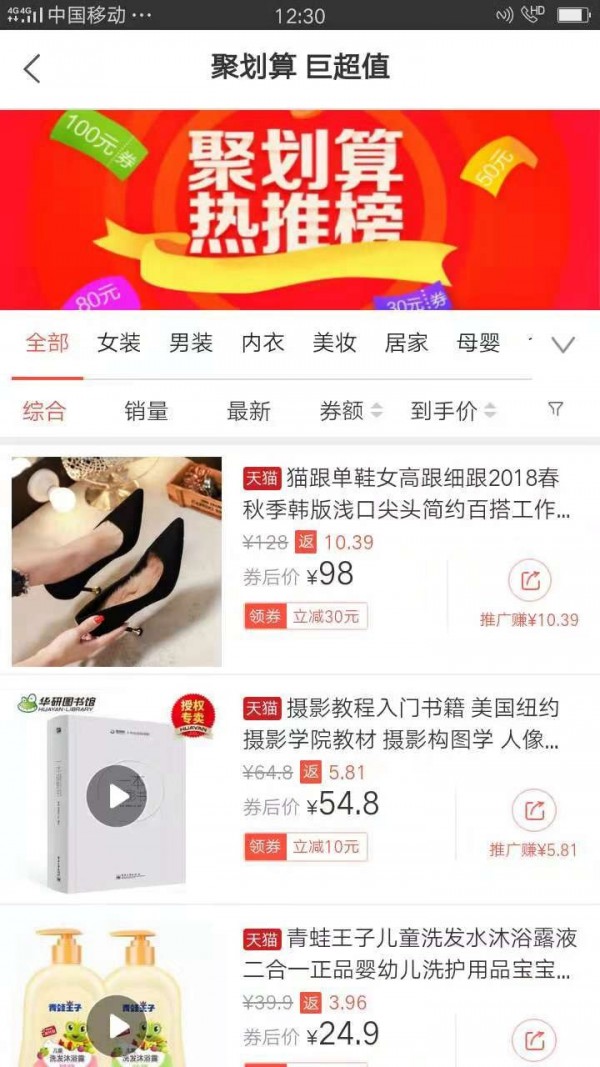Screen dimensions: 600x1067
Task: Switch to the 女装 category tab
Action: tap(119, 343)
